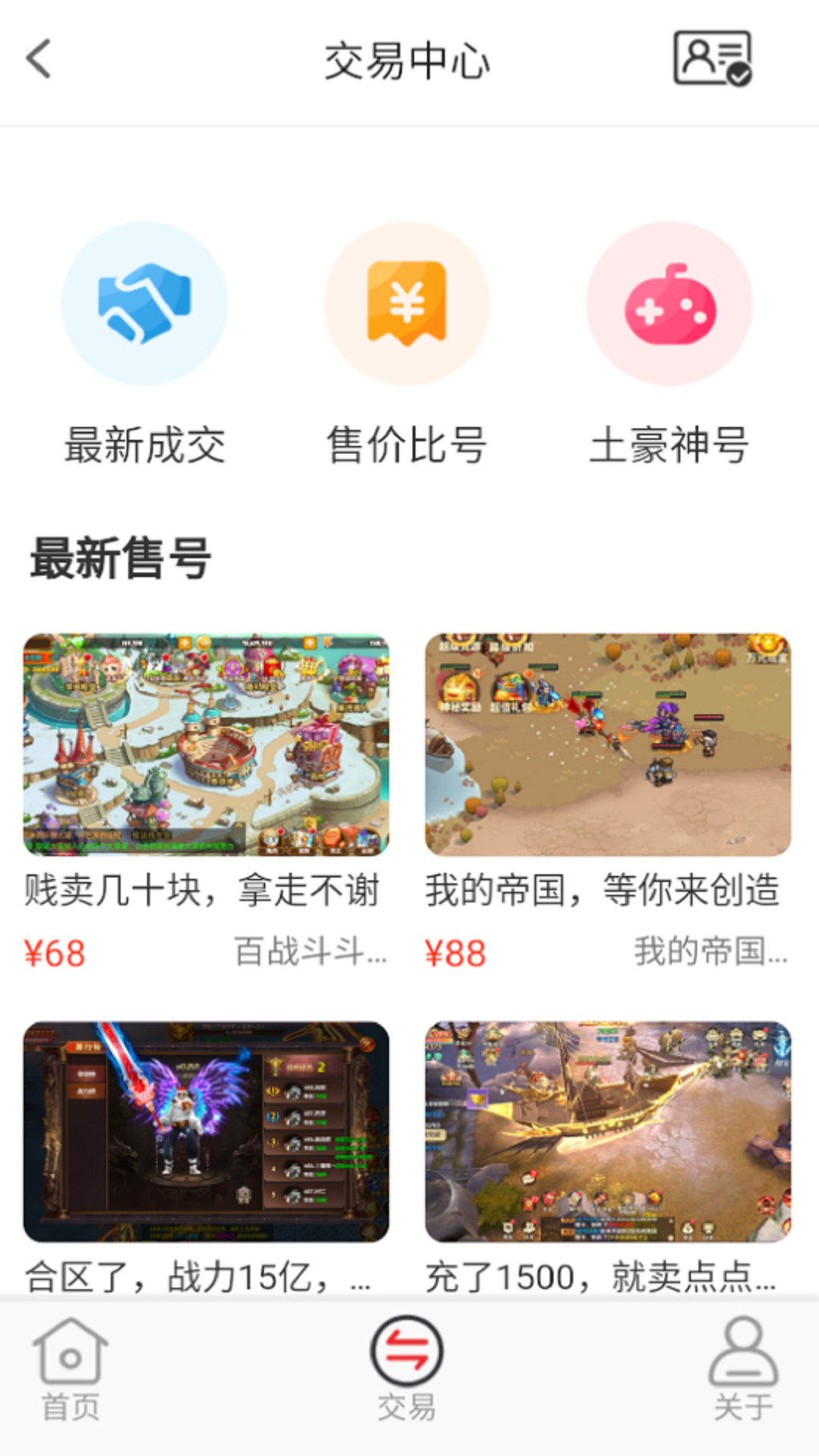Open listing 合区了，战力15亿
Screen dimensions: 819x1456
click(206, 1153)
